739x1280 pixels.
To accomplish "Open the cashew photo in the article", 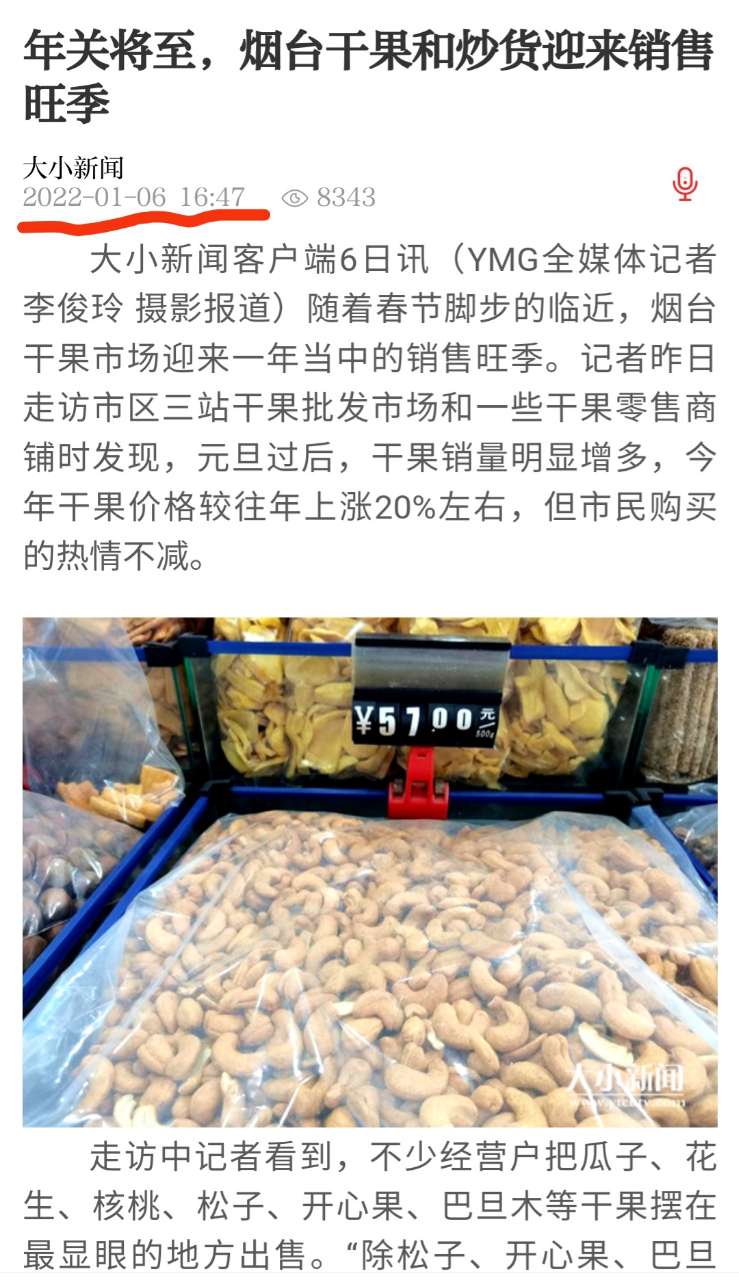I will click(x=370, y=872).
